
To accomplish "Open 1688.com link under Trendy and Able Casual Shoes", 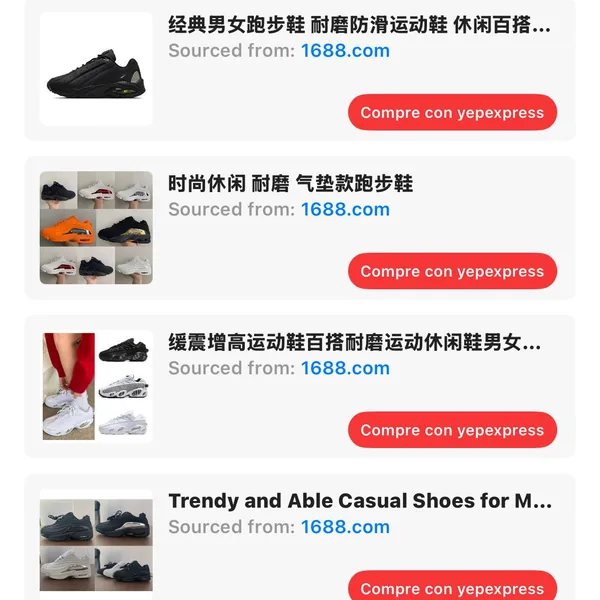I will coord(345,527).
